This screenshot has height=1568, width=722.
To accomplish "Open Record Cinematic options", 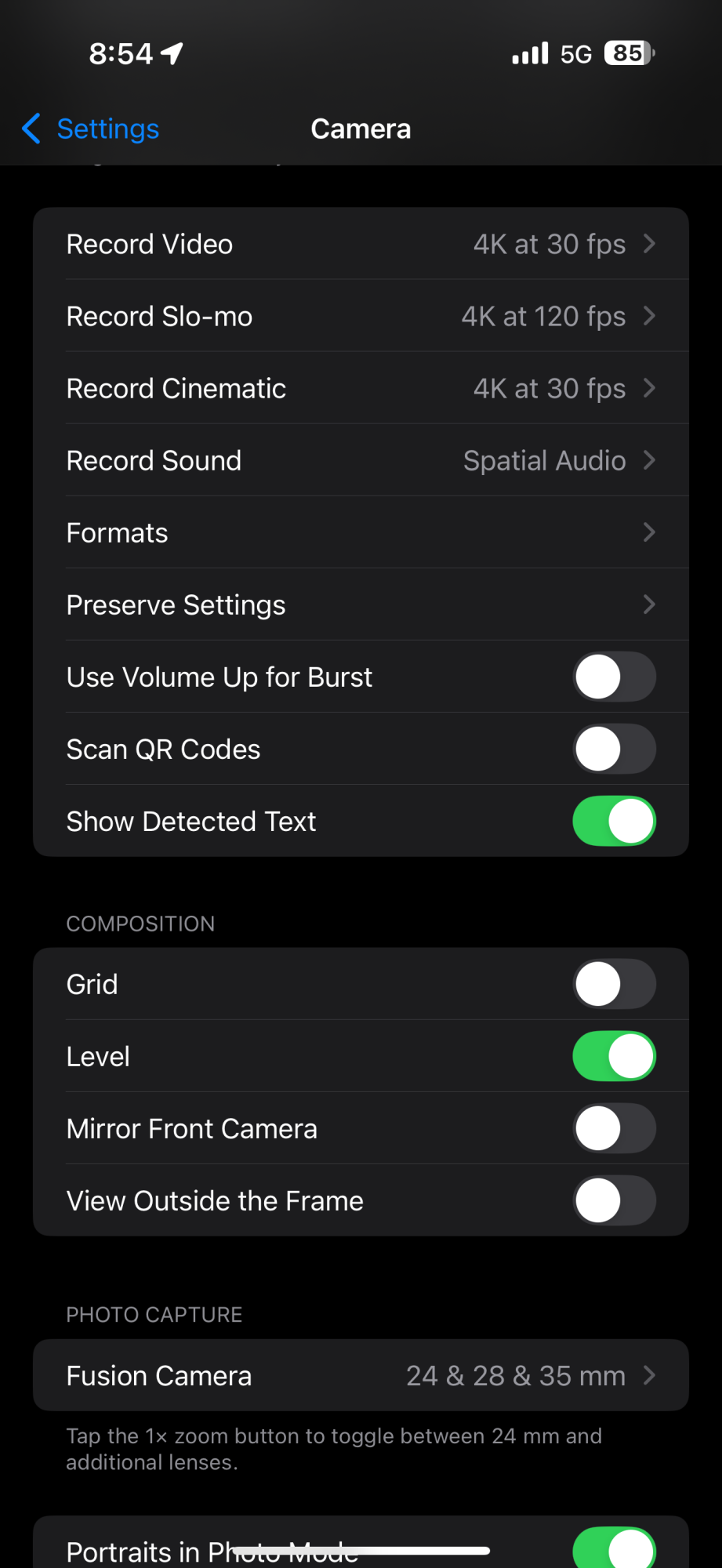I will (x=361, y=388).
